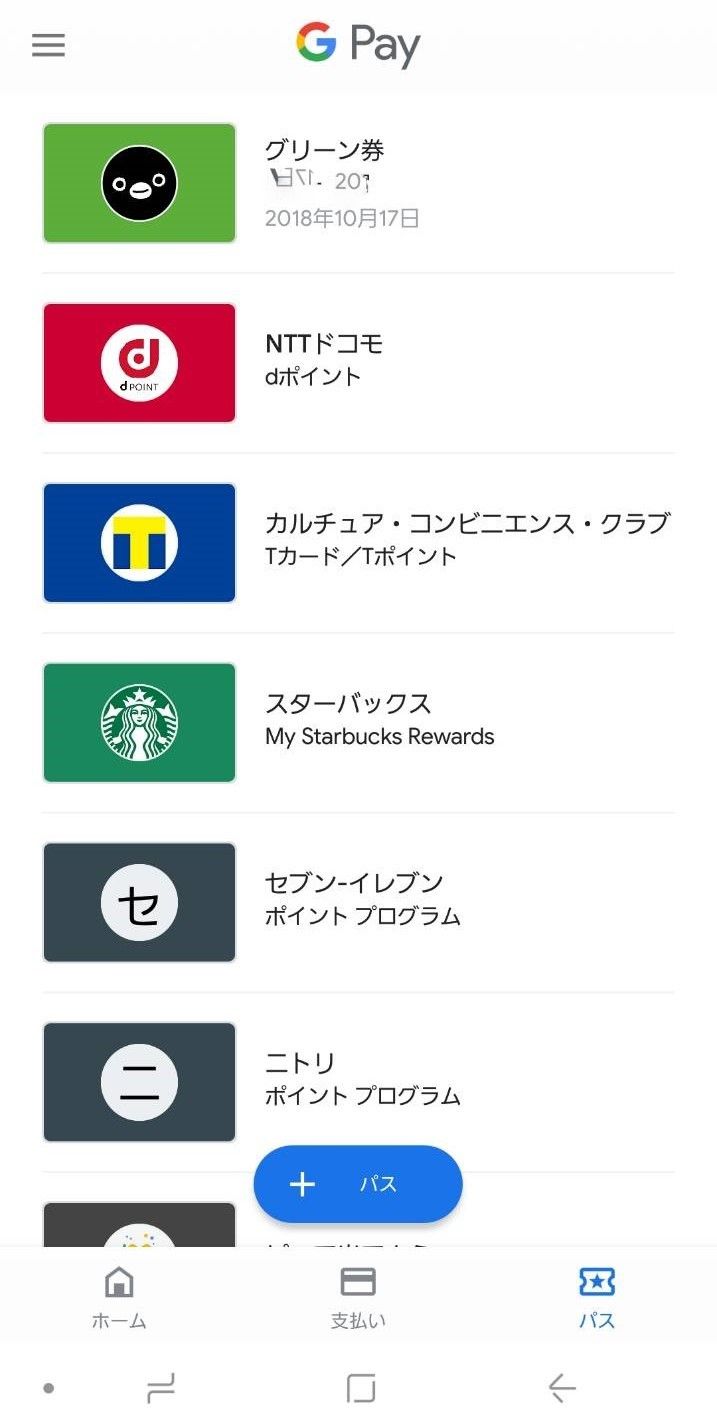Switch to the 支払い tab

[358, 1297]
